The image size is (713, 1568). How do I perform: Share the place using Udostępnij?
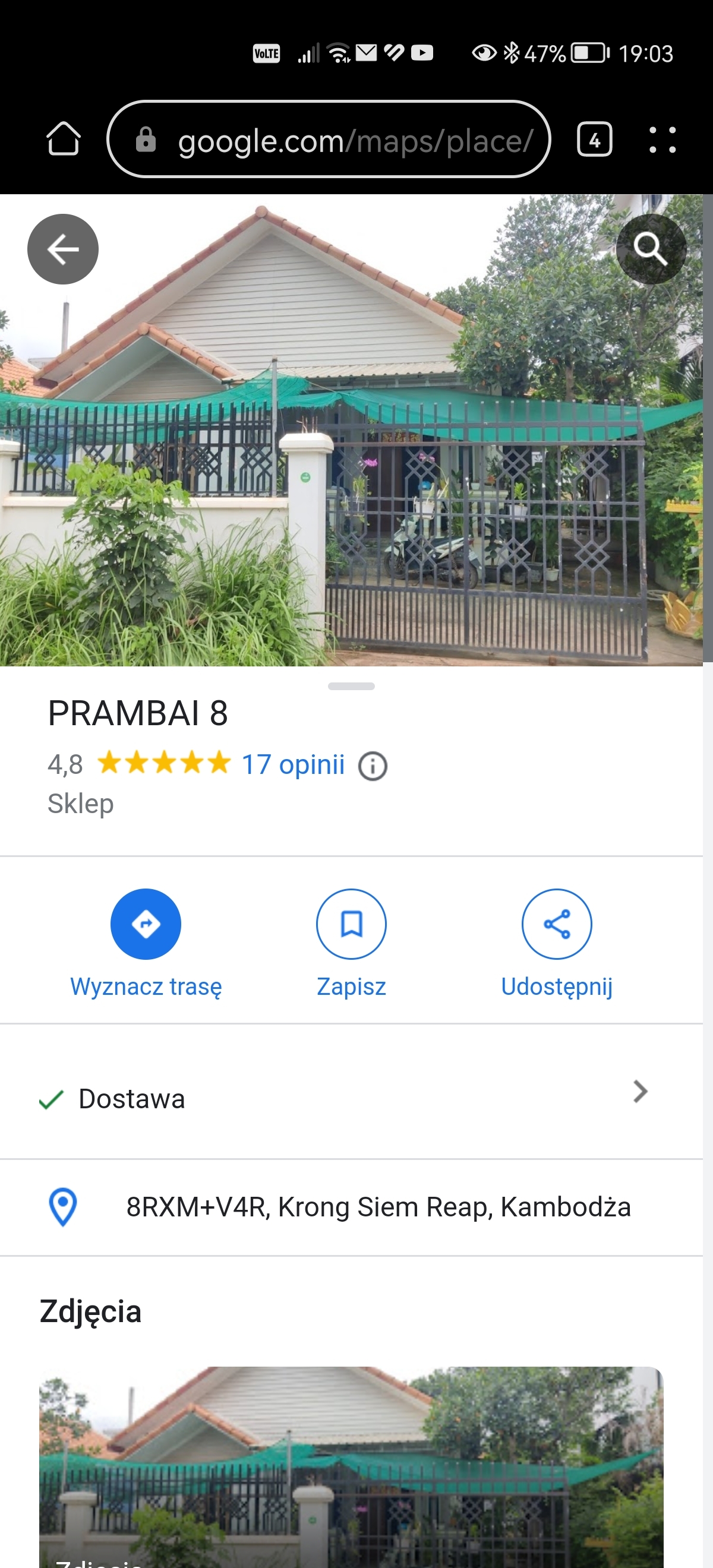tap(557, 924)
